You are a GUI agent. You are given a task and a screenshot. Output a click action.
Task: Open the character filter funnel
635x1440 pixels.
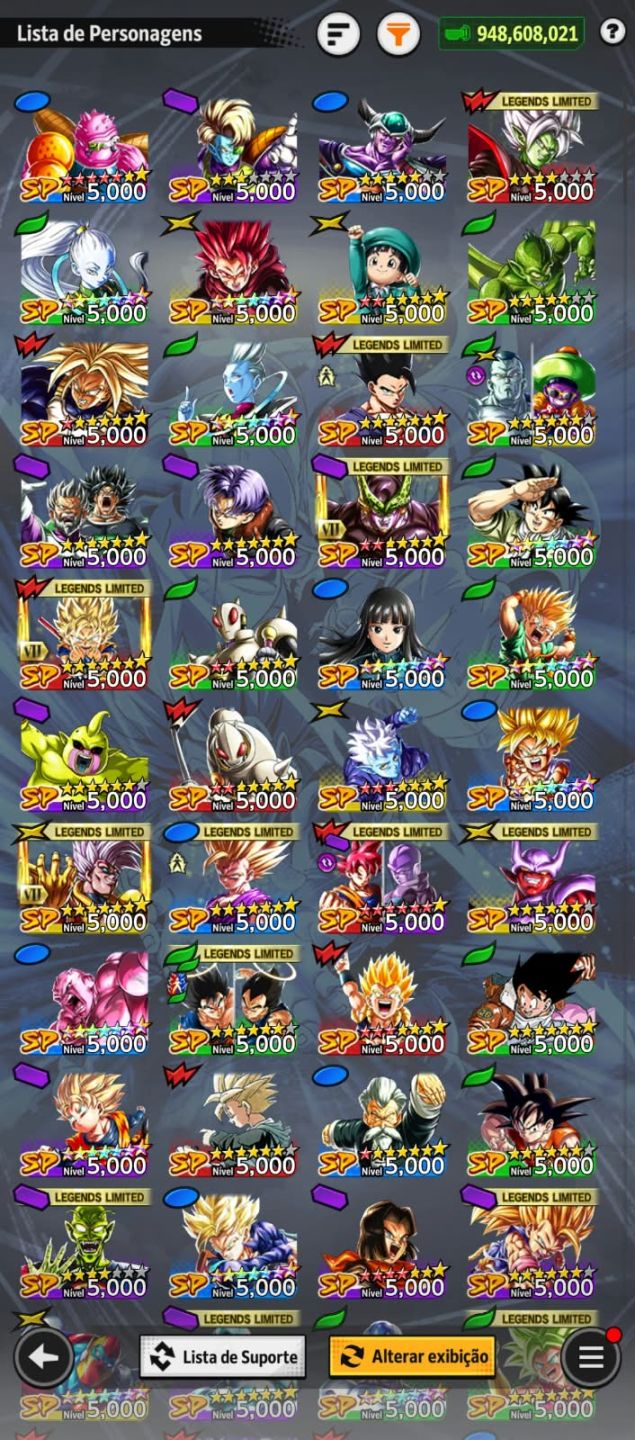(398, 34)
